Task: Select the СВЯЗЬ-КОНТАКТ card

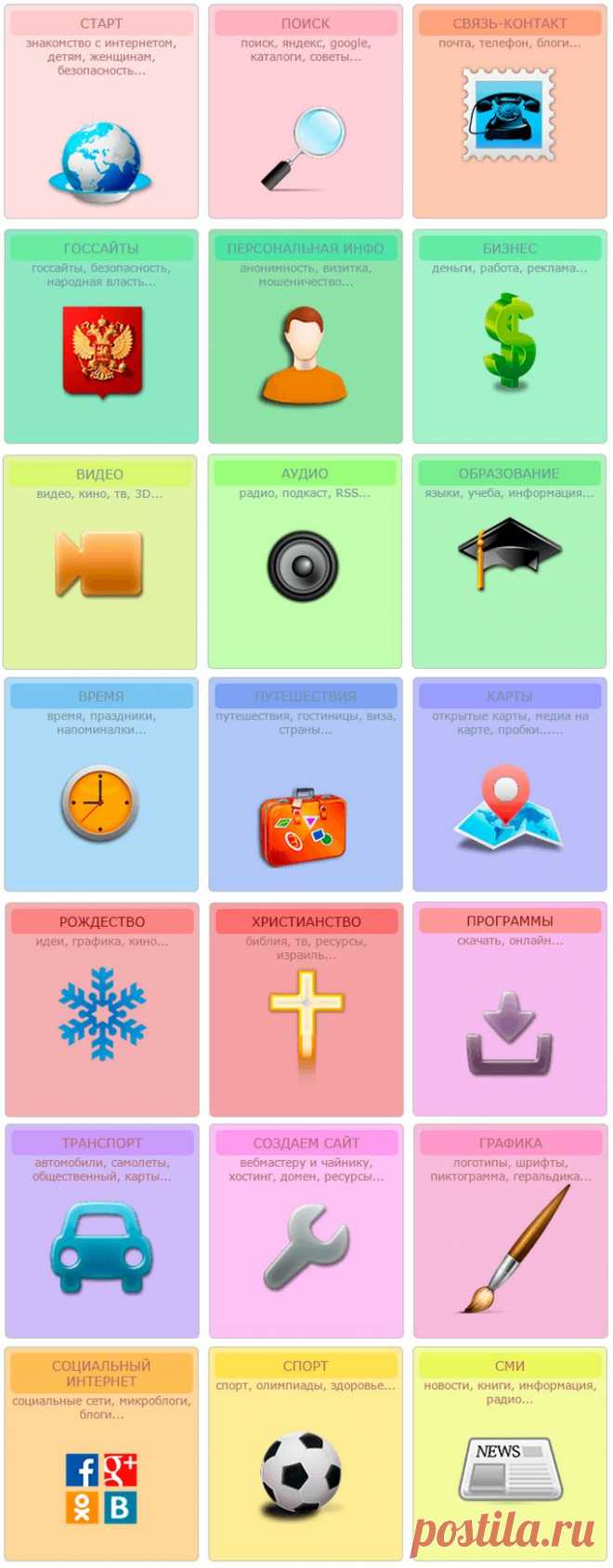Action: pos(510,111)
